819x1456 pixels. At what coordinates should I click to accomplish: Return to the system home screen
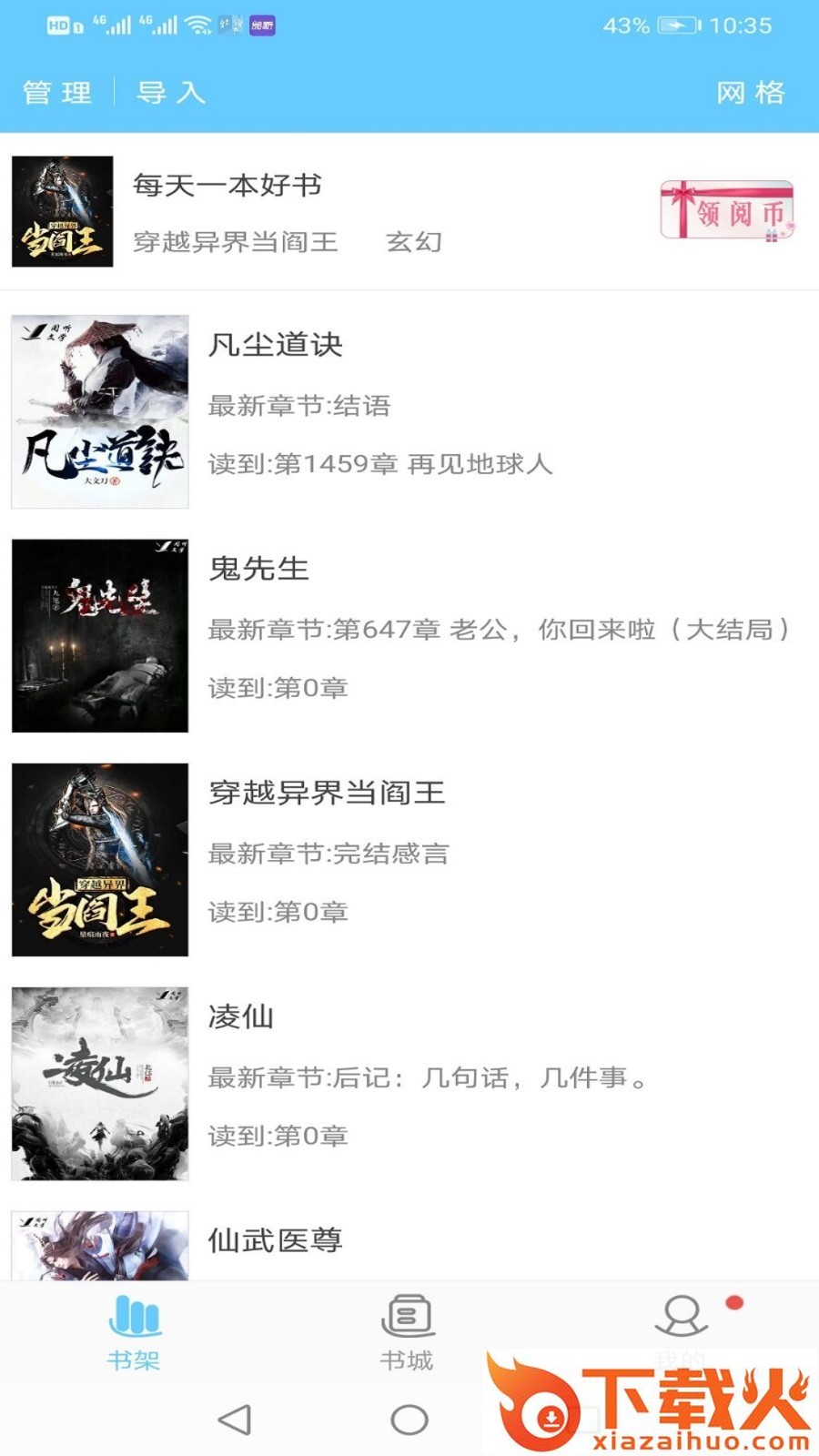[409, 1420]
